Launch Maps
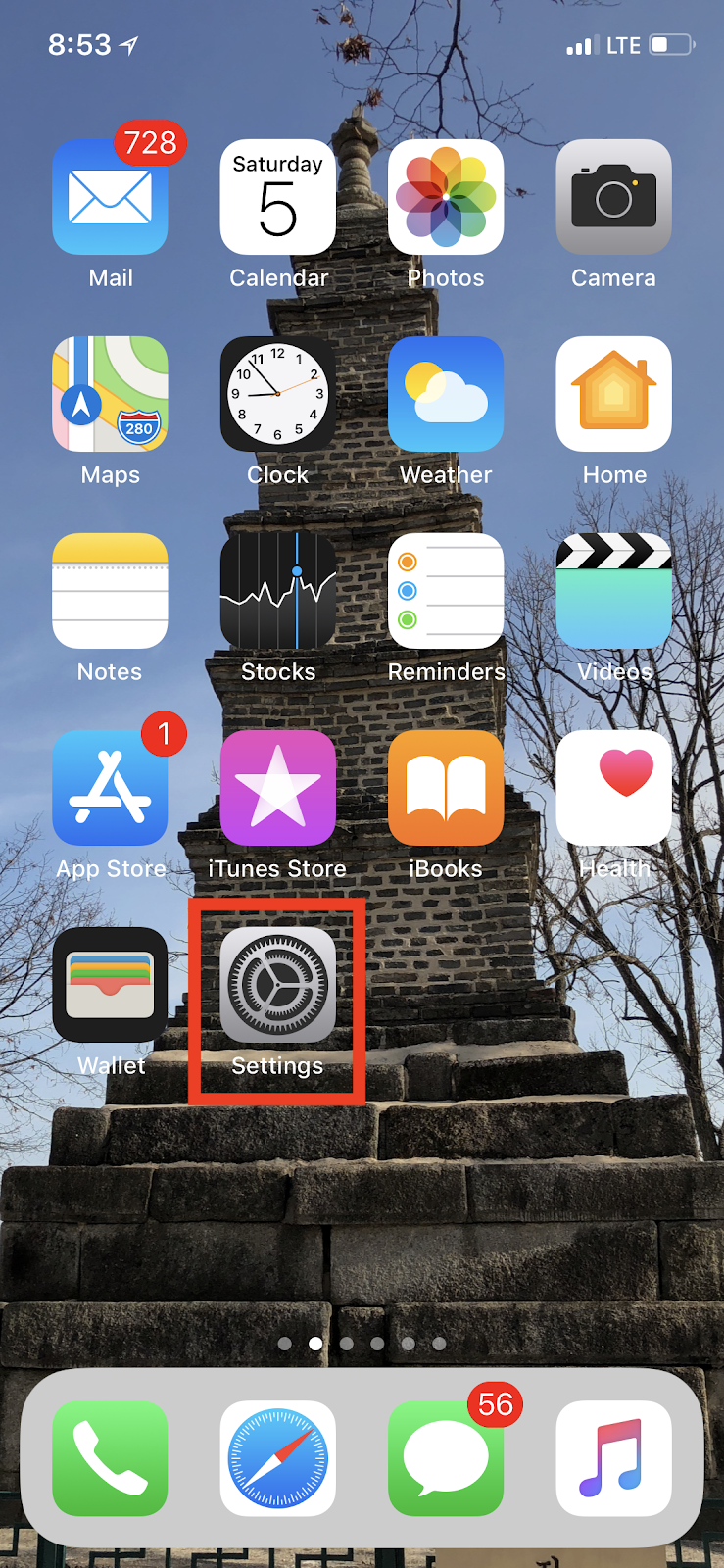Screen dimensions: 724x1568 pos(110,394)
